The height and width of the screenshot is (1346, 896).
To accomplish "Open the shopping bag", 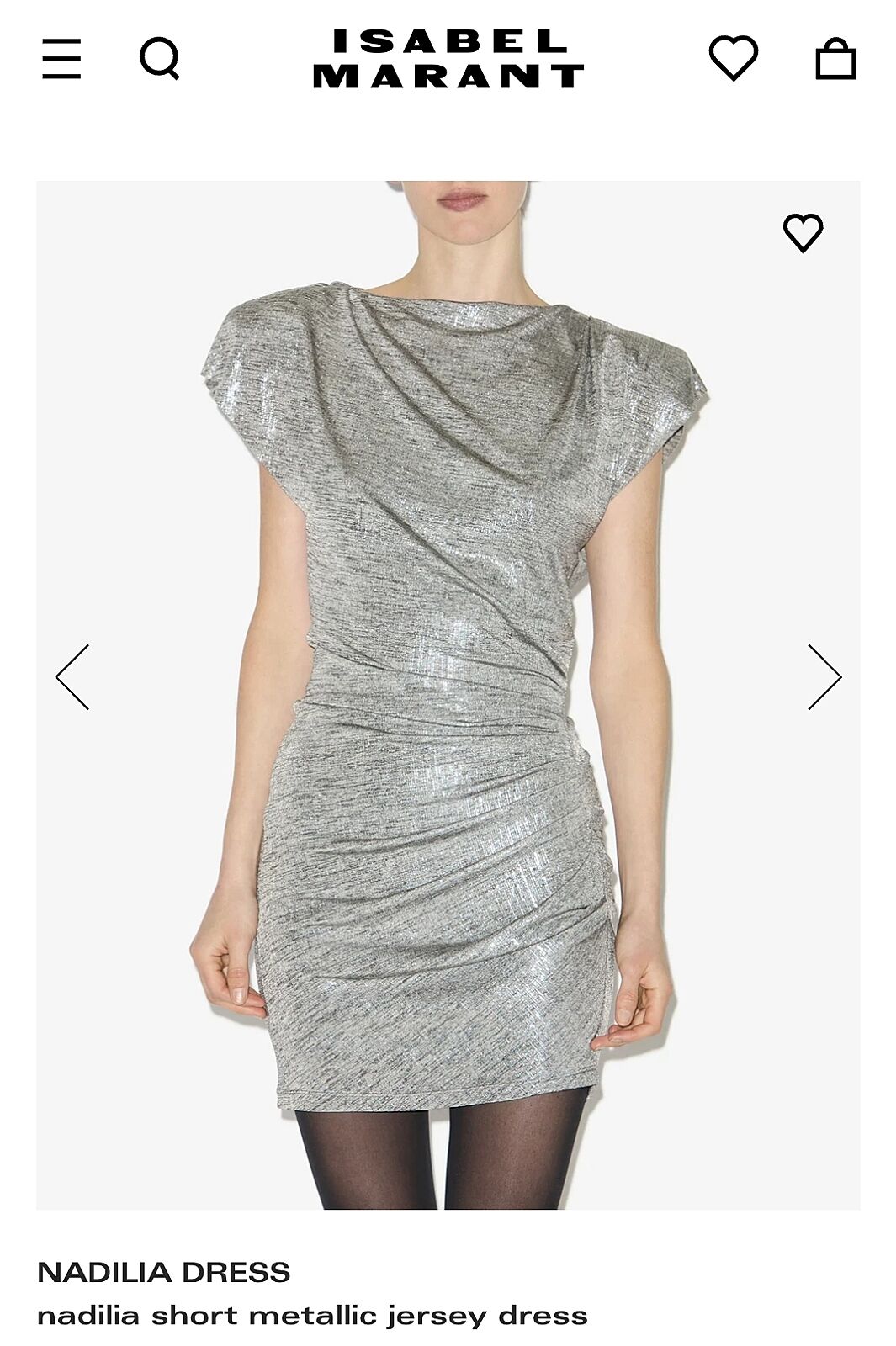I will click(835, 59).
